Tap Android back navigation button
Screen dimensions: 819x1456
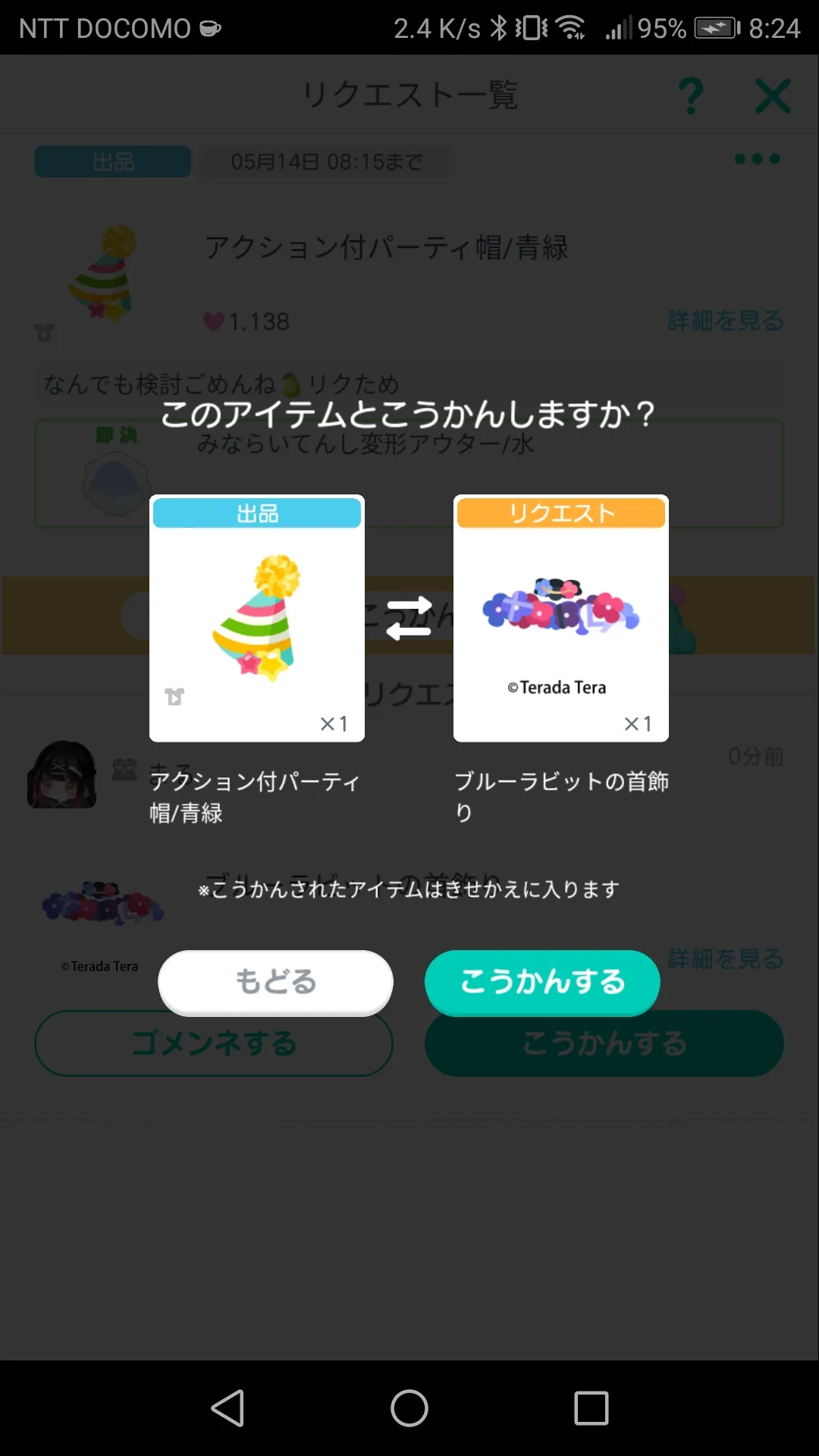tap(227, 1408)
